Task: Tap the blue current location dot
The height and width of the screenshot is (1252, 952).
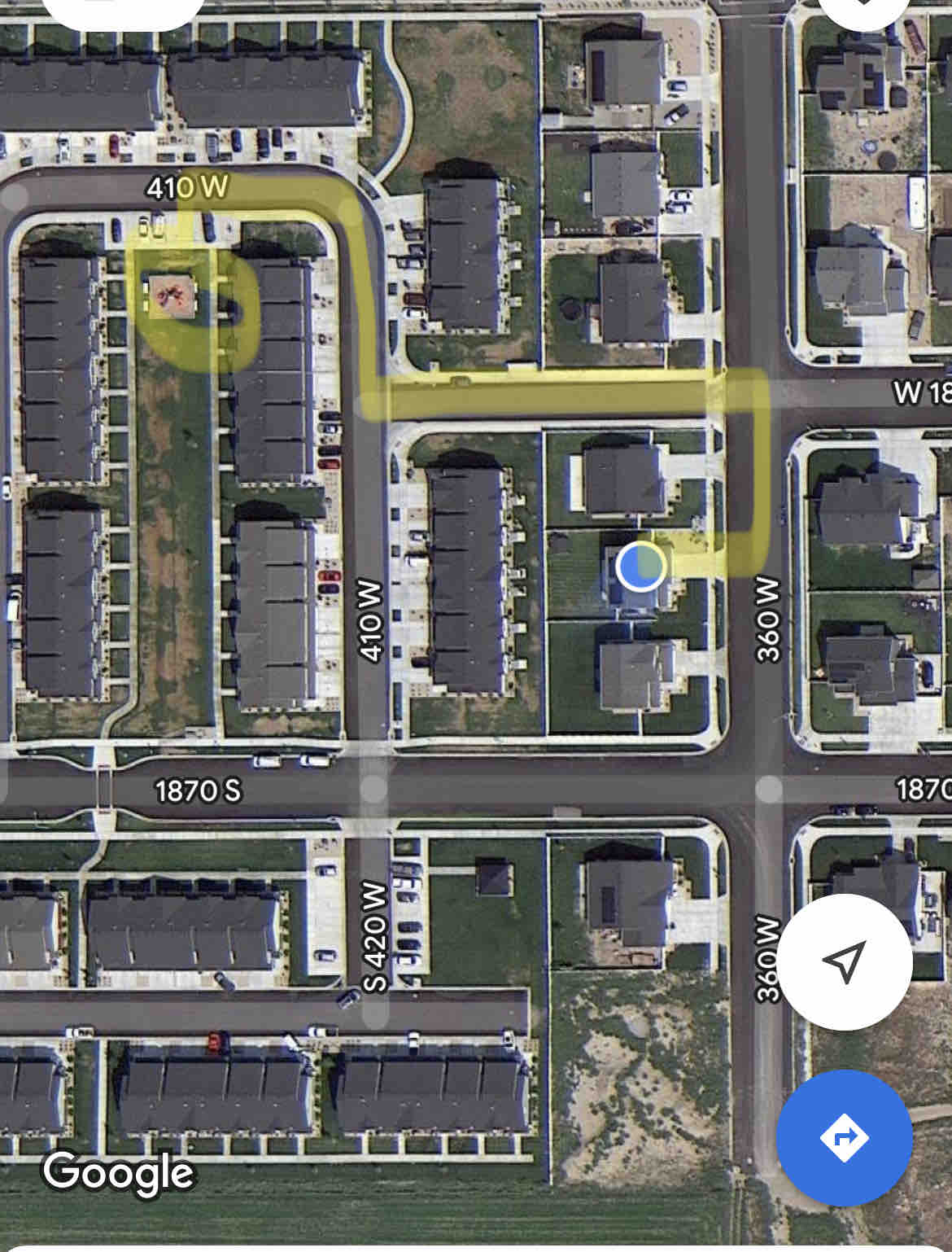Action: (640, 566)
